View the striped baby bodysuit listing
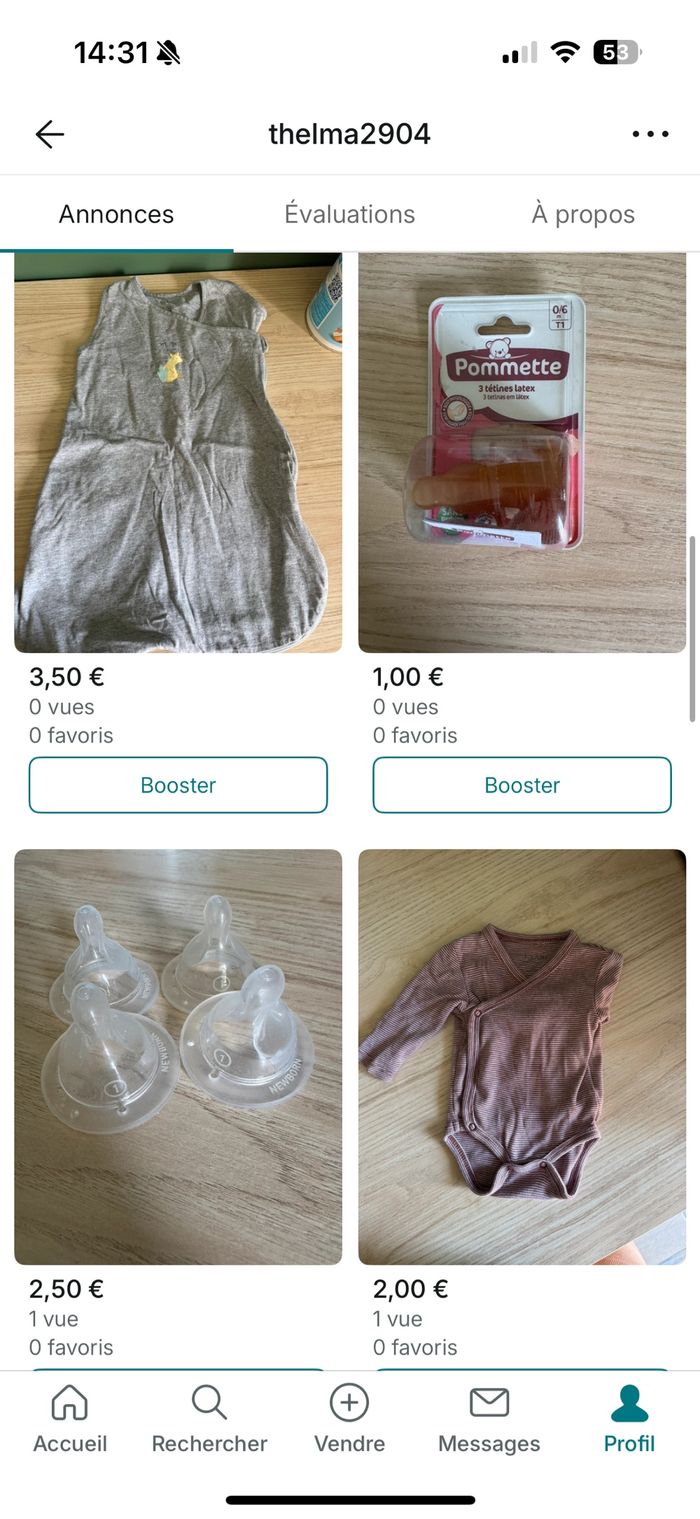Screen dimensions: 700x1519 point(522,1056)
